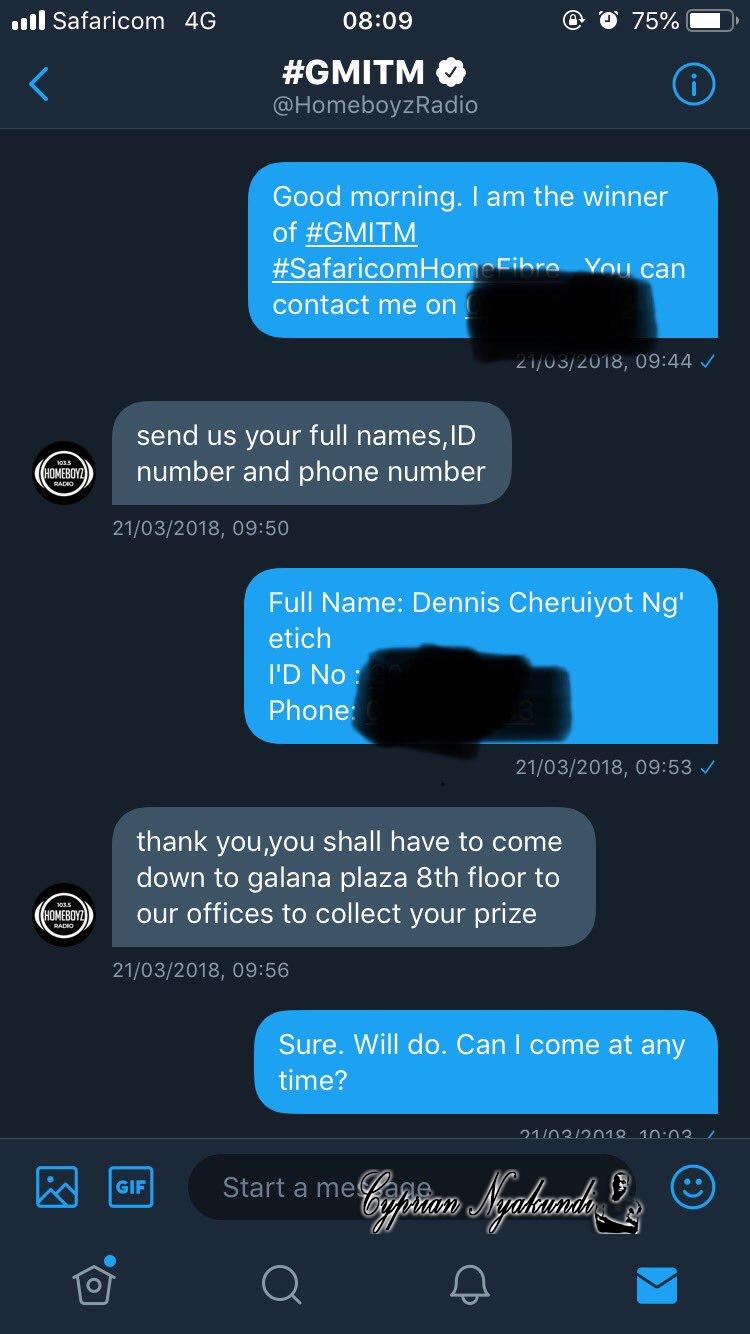
Task: Open the GIF picker
Action: click(x=131, y=1187)
